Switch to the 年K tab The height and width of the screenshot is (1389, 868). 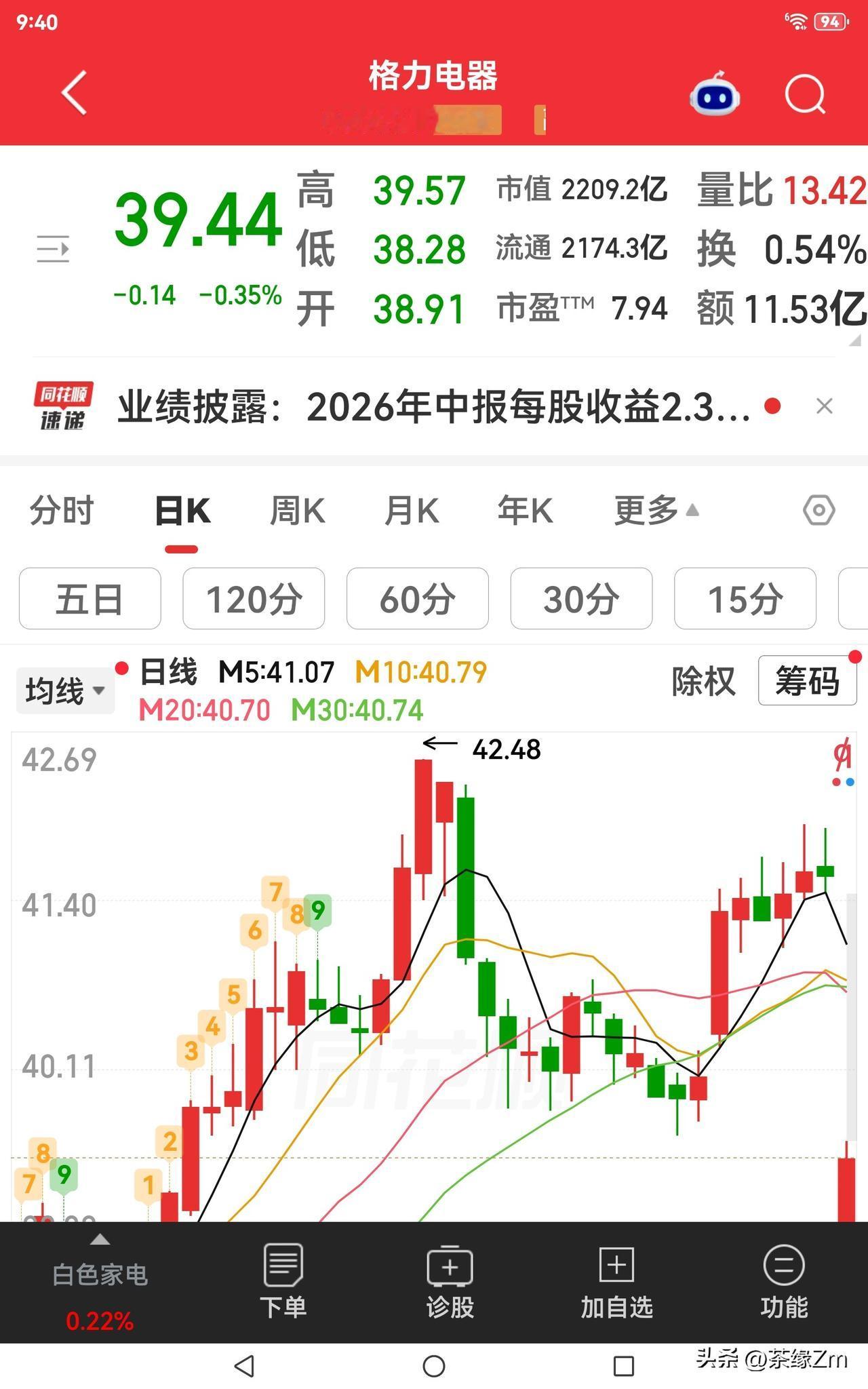526,511
